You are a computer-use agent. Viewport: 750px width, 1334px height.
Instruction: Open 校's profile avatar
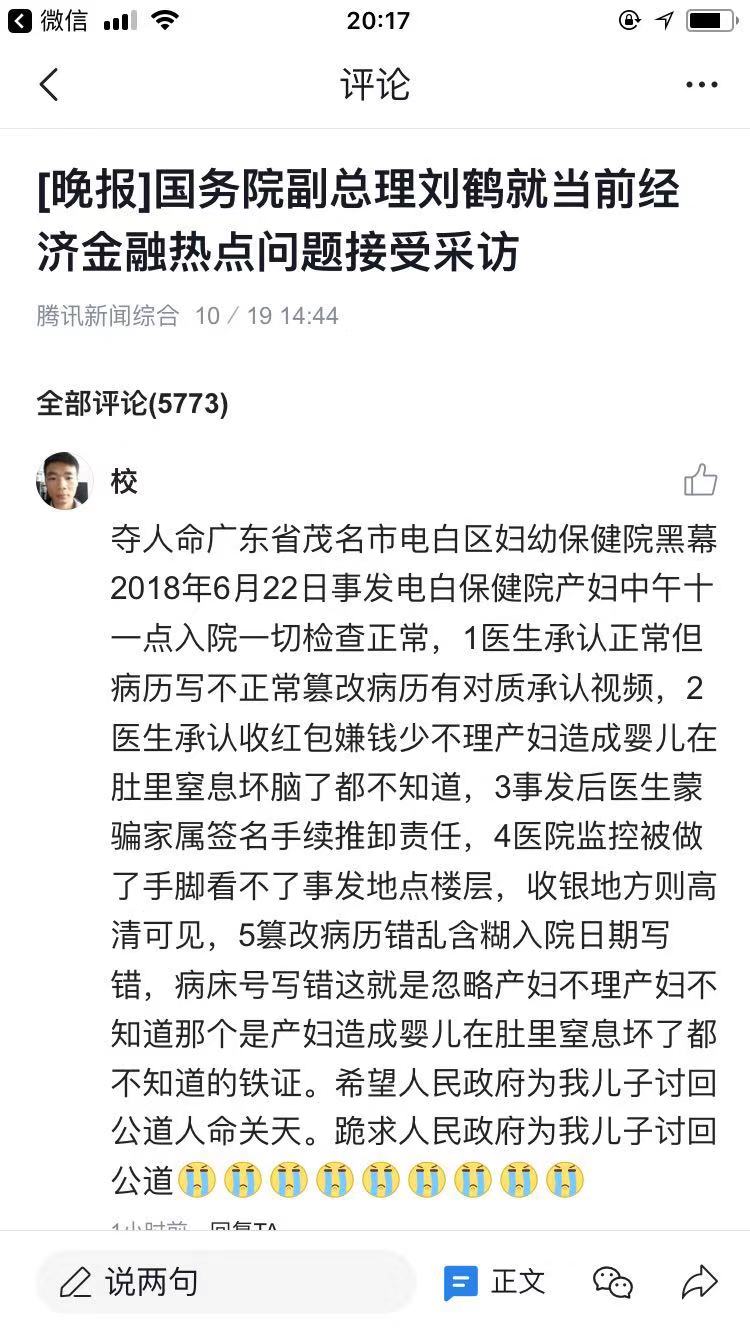point(65,481)
